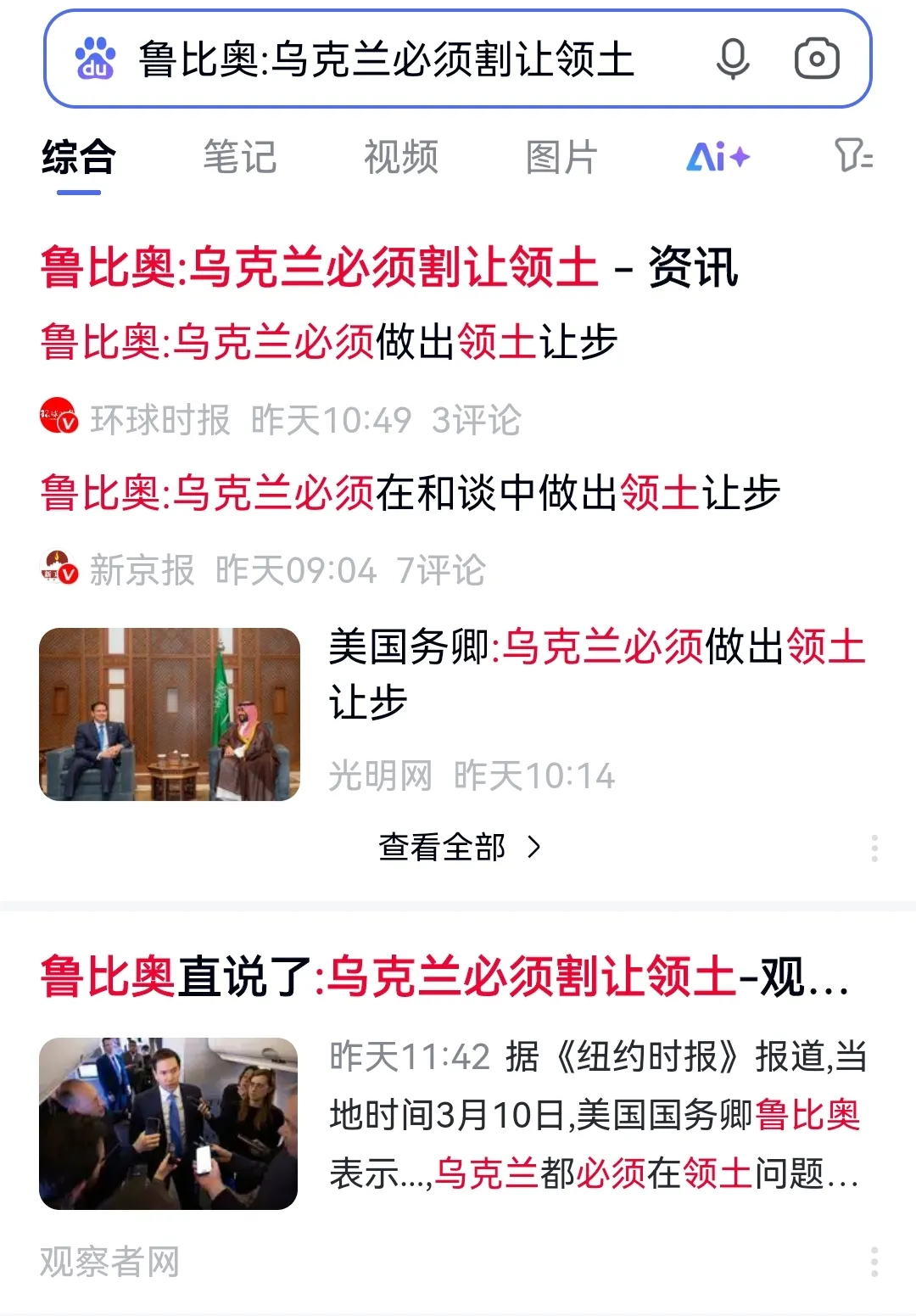
Task: Switch to the 视频 tab
Action: pyautogui.click(x=401, y=158)
